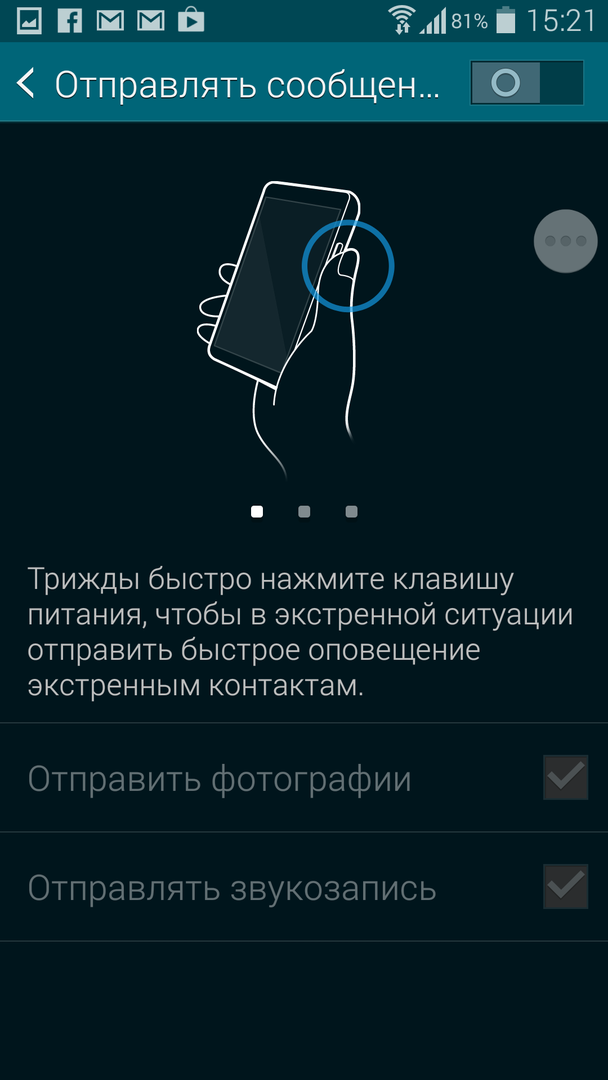Toggle the Отправить фотографии checkbox
The height and width of the screenshot is (1080, 608).
click(x=565, y=778)
